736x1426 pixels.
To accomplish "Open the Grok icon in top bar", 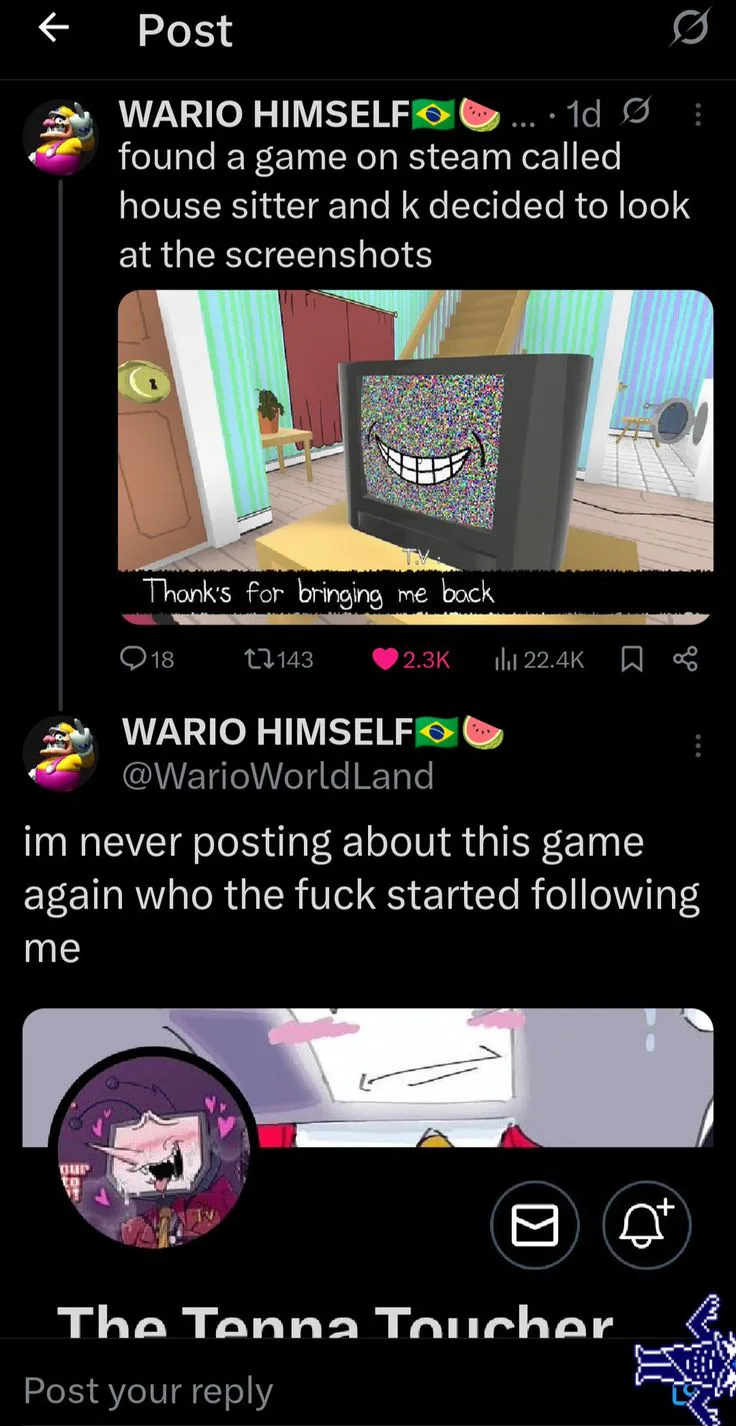I will pos(690,29).
